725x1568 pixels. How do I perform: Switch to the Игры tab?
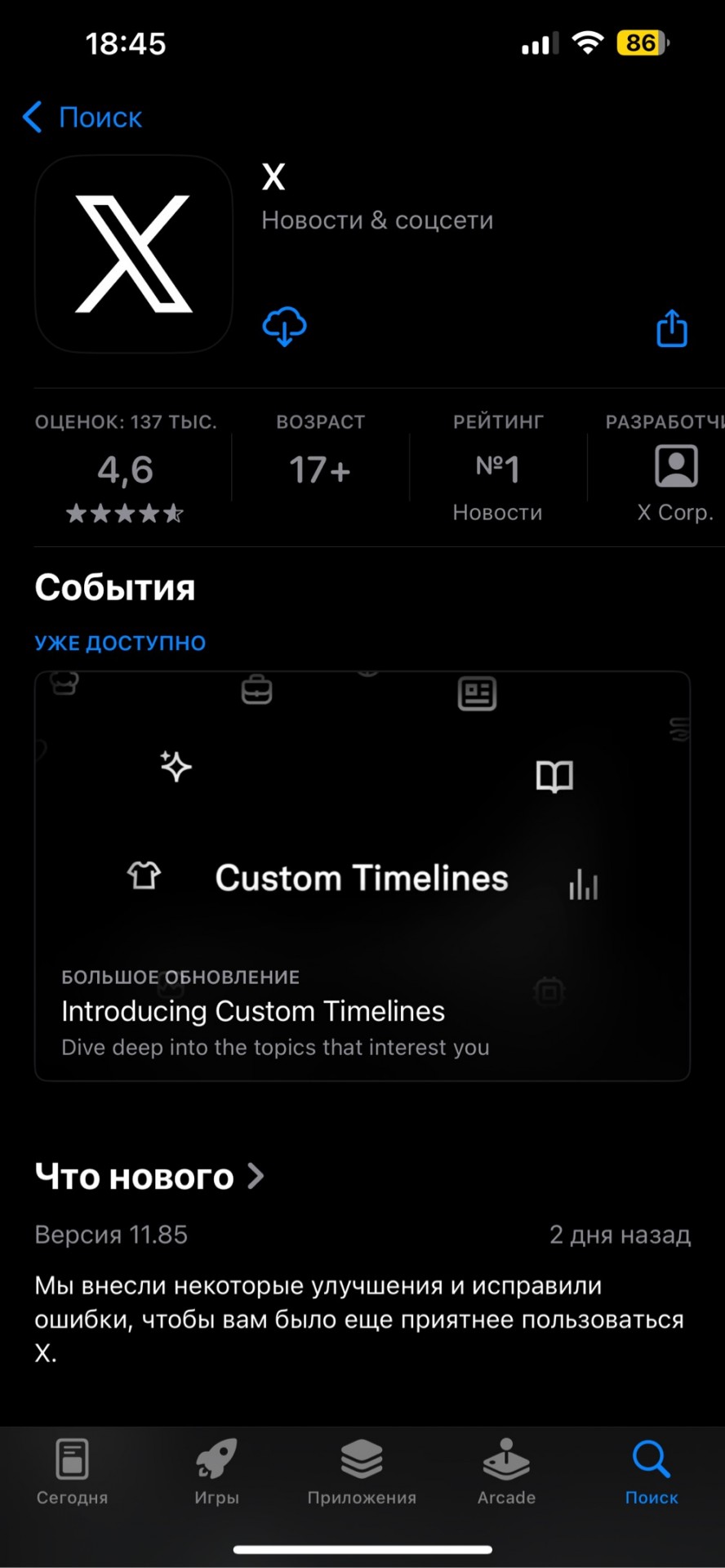click(216, 1472)
